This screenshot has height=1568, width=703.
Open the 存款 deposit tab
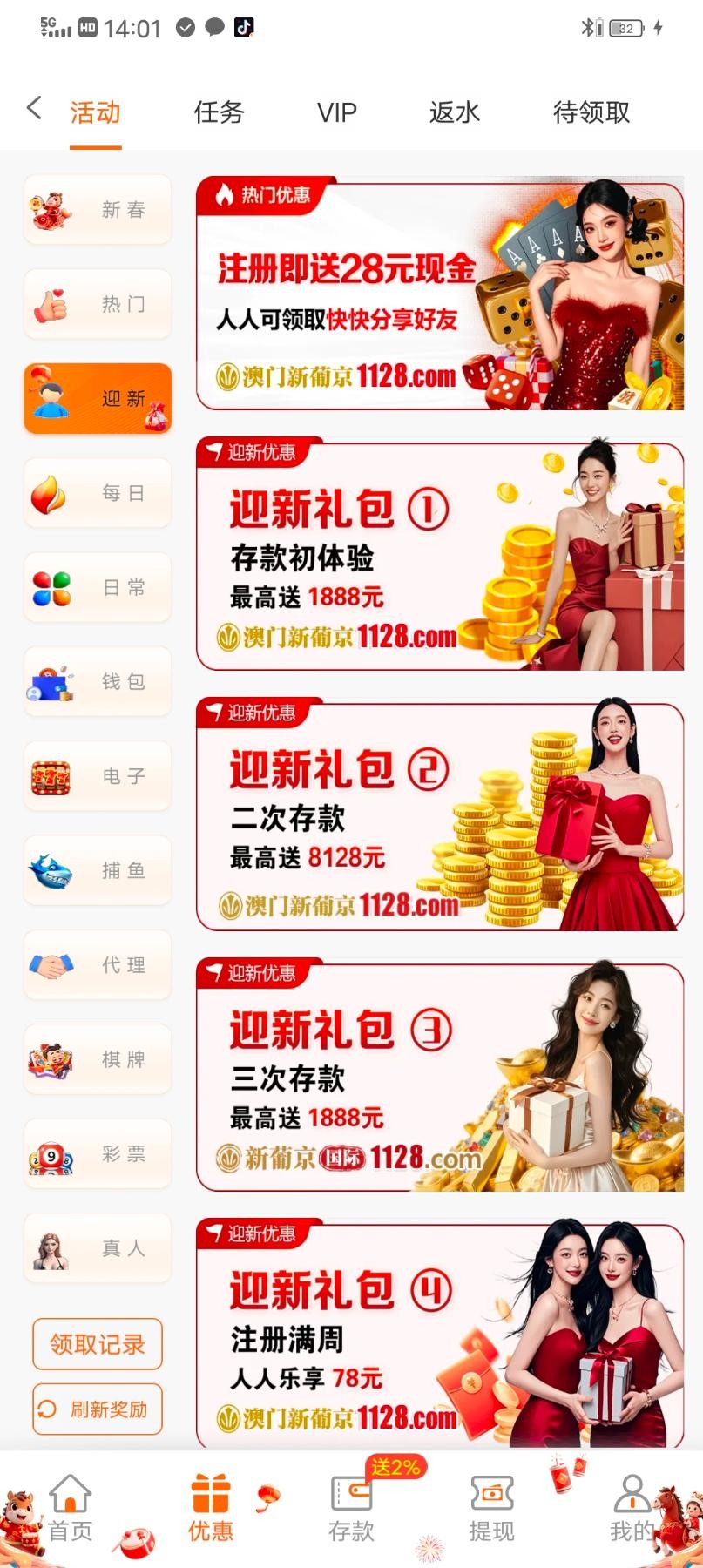pos(351,1508)
